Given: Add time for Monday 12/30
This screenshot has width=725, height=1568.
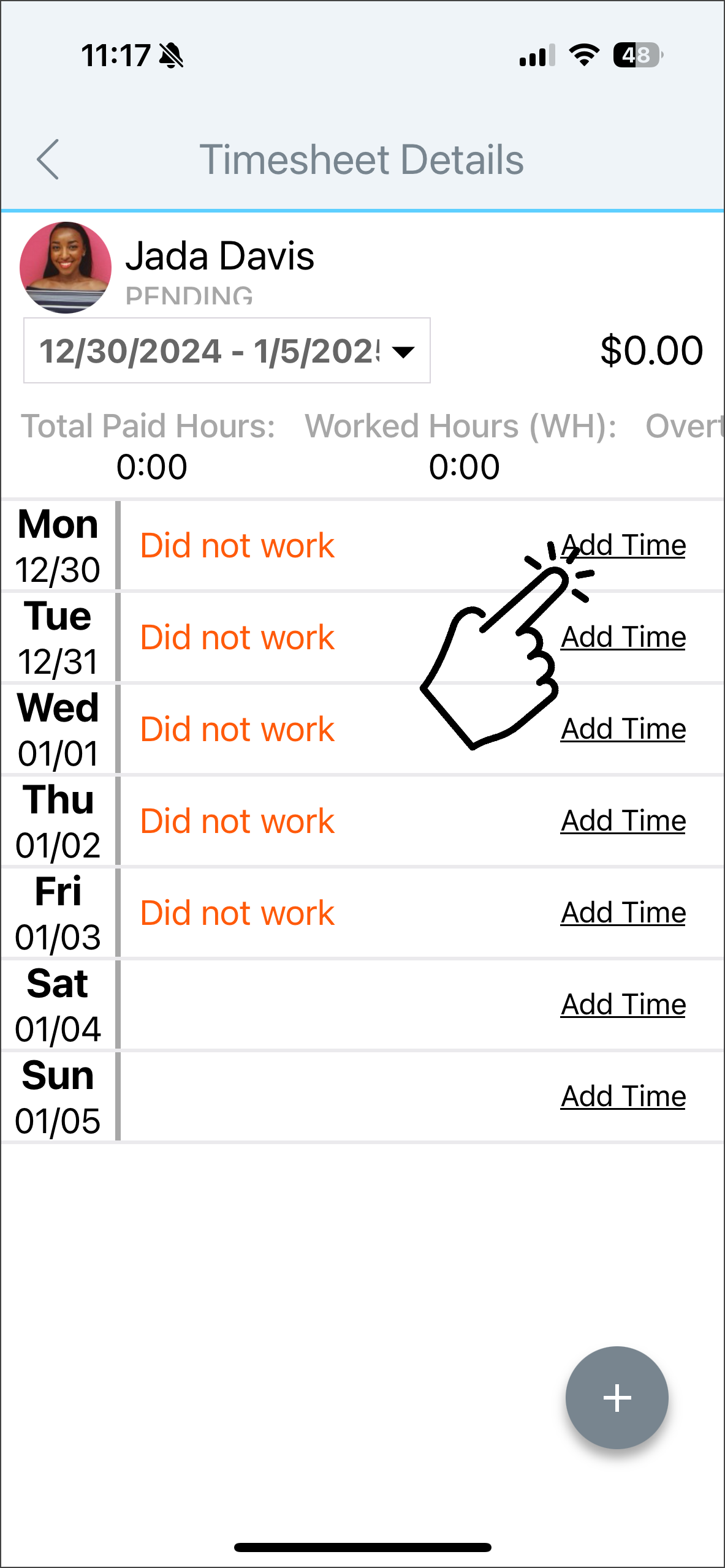Looking at the screenshot, I should (623, 545).
